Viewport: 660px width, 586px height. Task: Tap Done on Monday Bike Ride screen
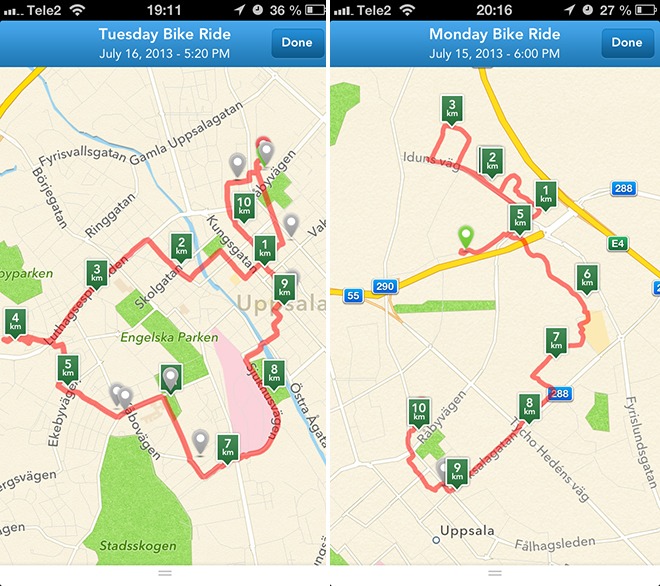627,43
